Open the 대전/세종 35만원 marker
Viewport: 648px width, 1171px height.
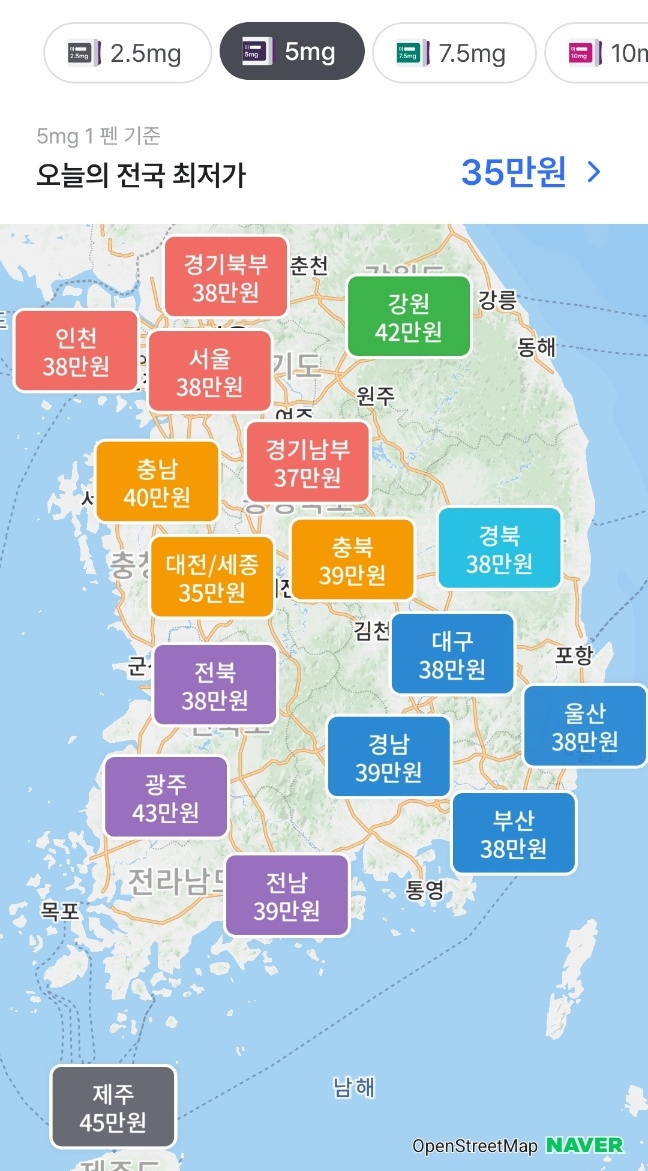[x=212, y=577]
